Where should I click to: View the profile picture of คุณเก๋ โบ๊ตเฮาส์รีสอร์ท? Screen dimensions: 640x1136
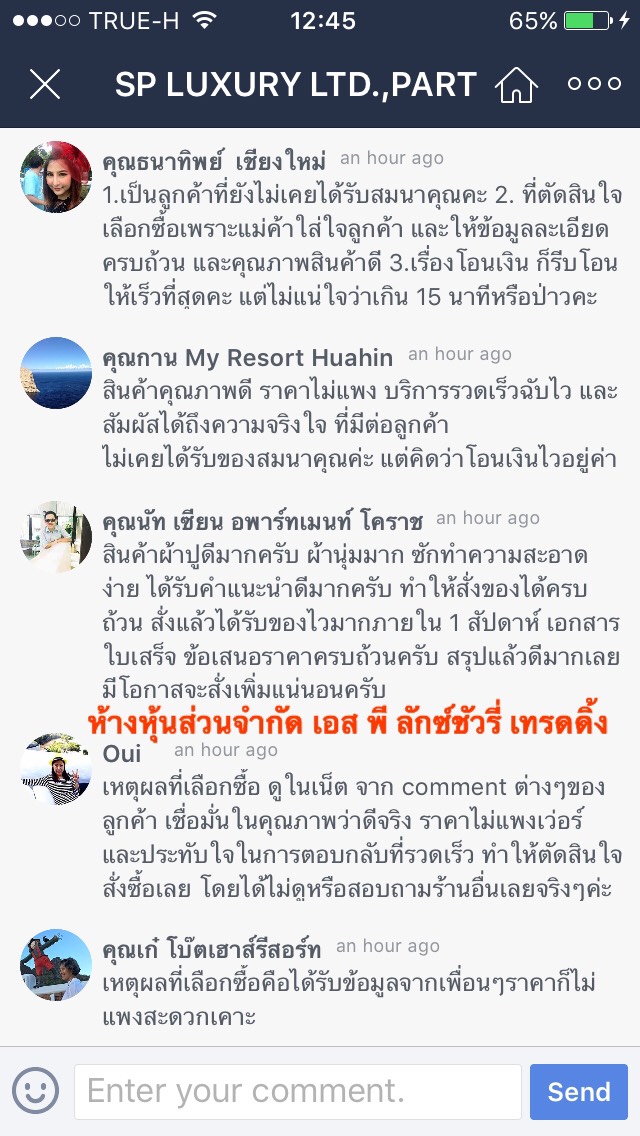[56, 965]
